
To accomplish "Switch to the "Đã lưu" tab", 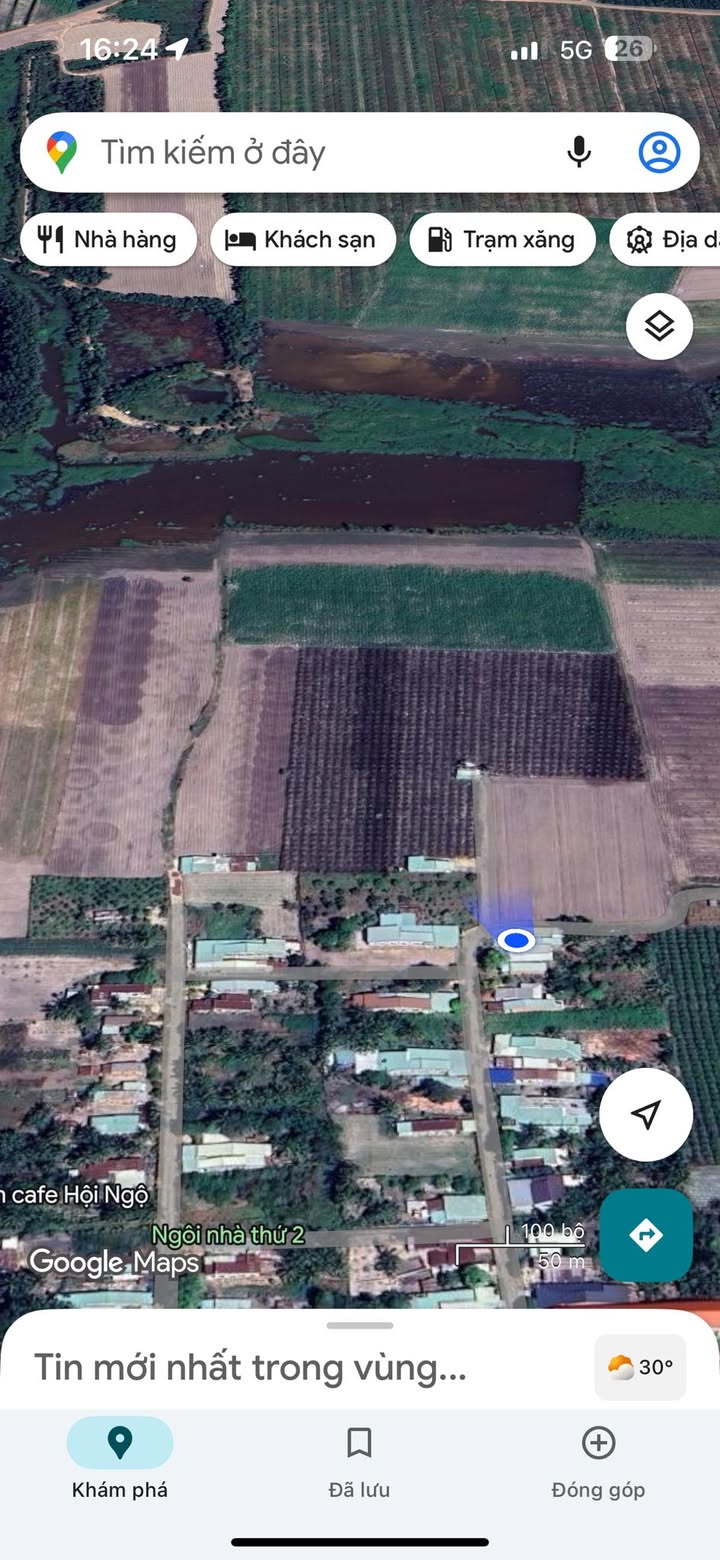I will [359, 1460].
